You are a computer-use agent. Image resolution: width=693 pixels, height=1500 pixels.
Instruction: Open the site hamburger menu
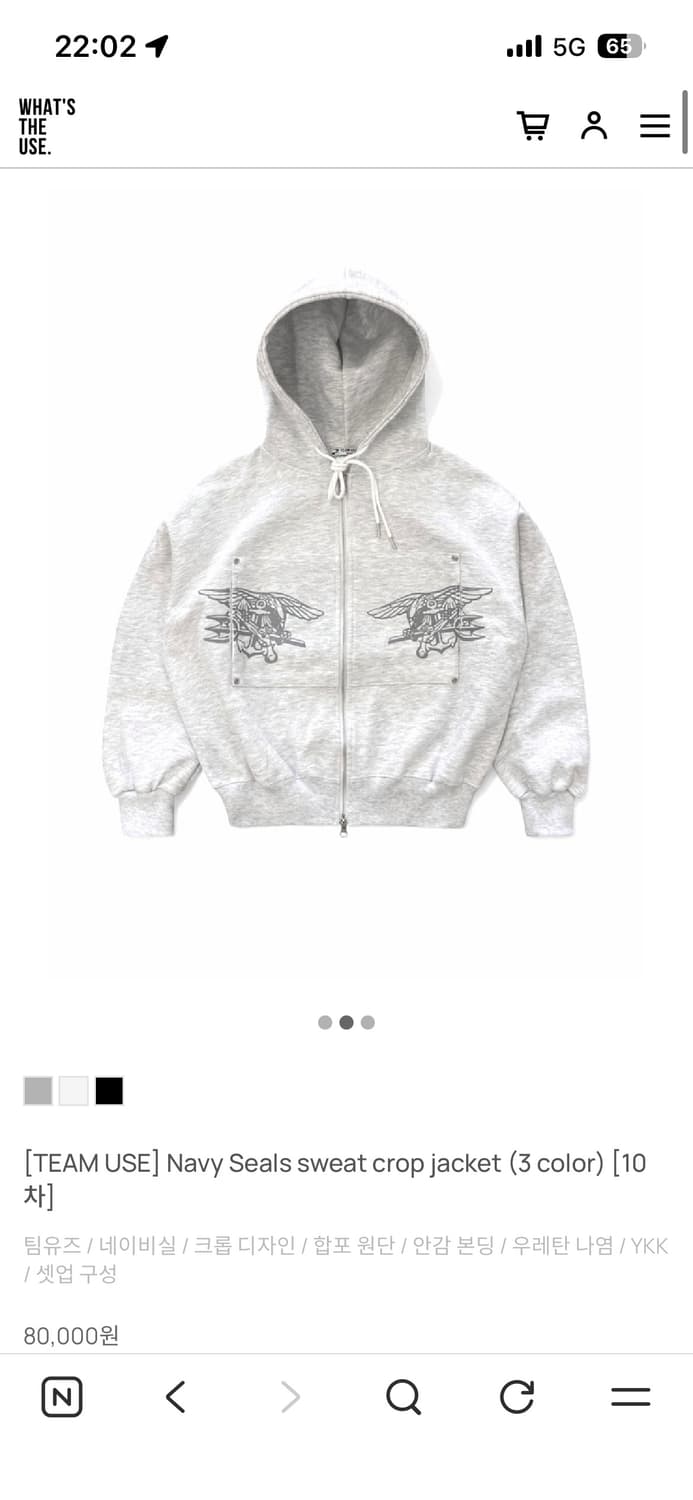click(x=655, y=126)
